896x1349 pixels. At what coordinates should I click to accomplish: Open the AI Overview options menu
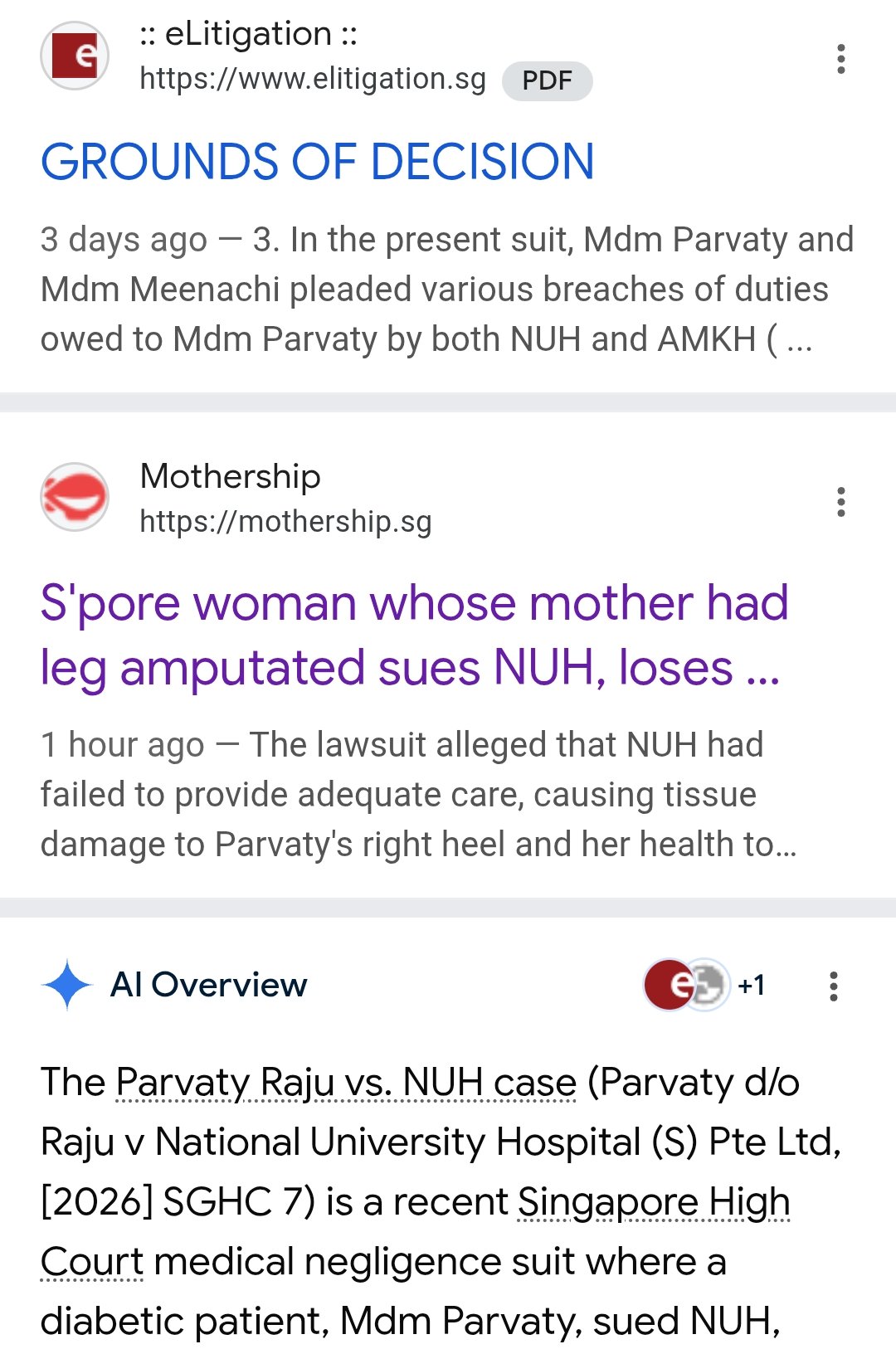coord(833,986)
